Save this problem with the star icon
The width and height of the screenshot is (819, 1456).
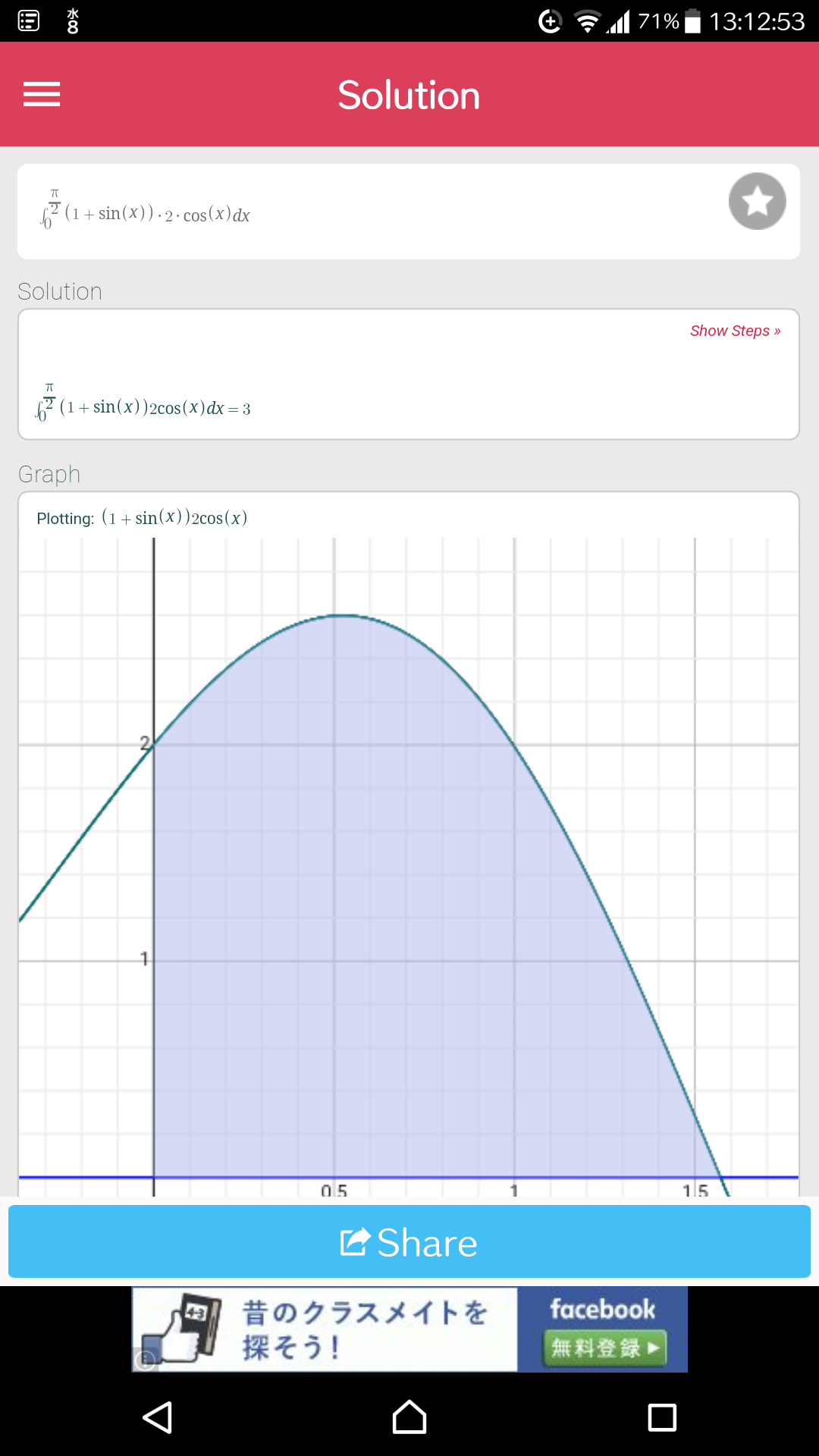[757, 202]
